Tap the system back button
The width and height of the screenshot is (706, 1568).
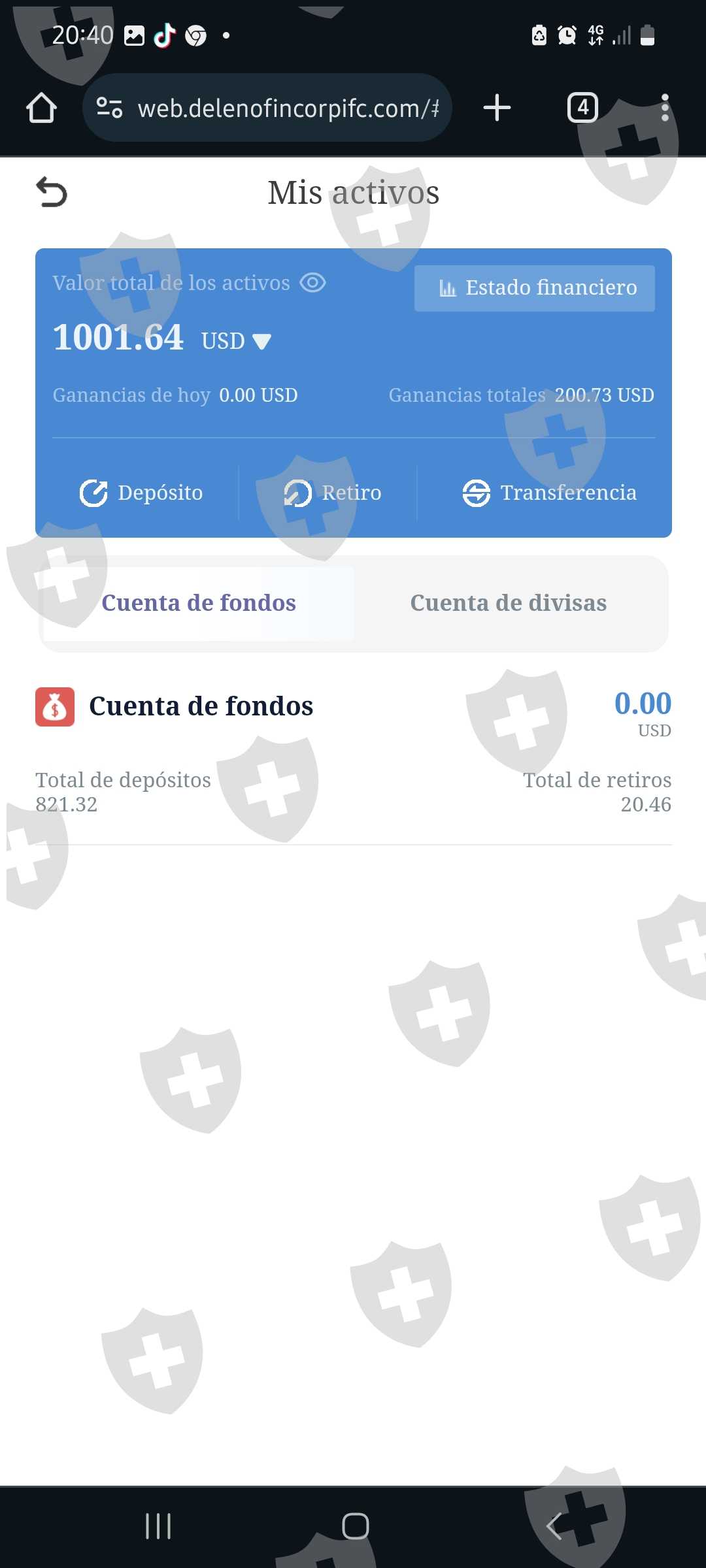click(x=554, y=1526)
